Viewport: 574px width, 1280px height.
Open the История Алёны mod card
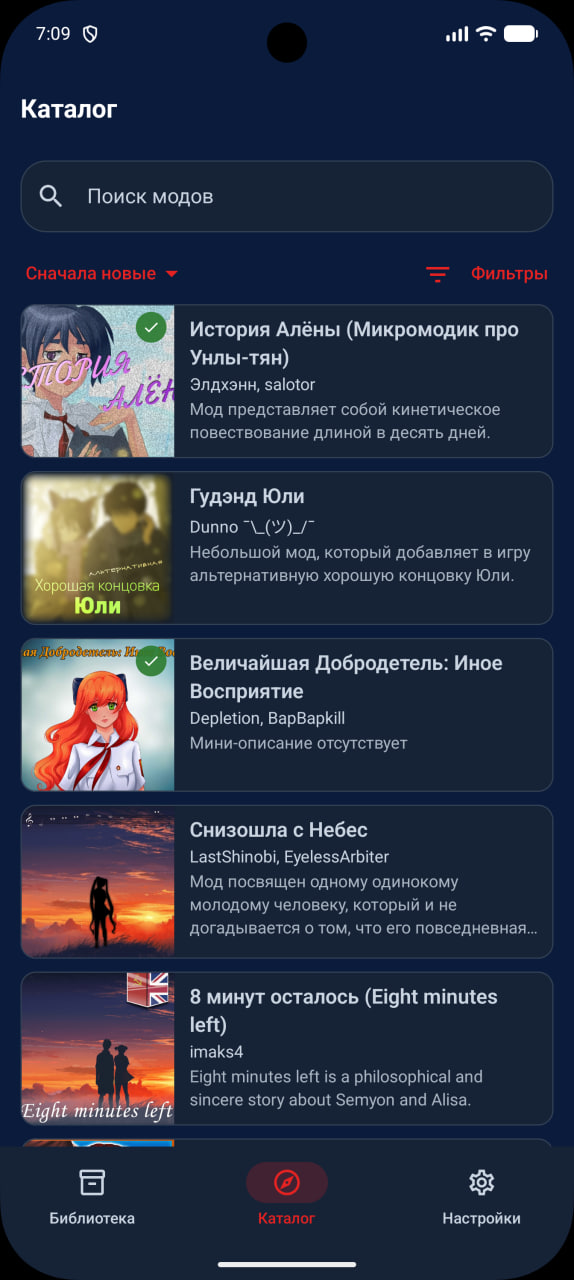287,381
